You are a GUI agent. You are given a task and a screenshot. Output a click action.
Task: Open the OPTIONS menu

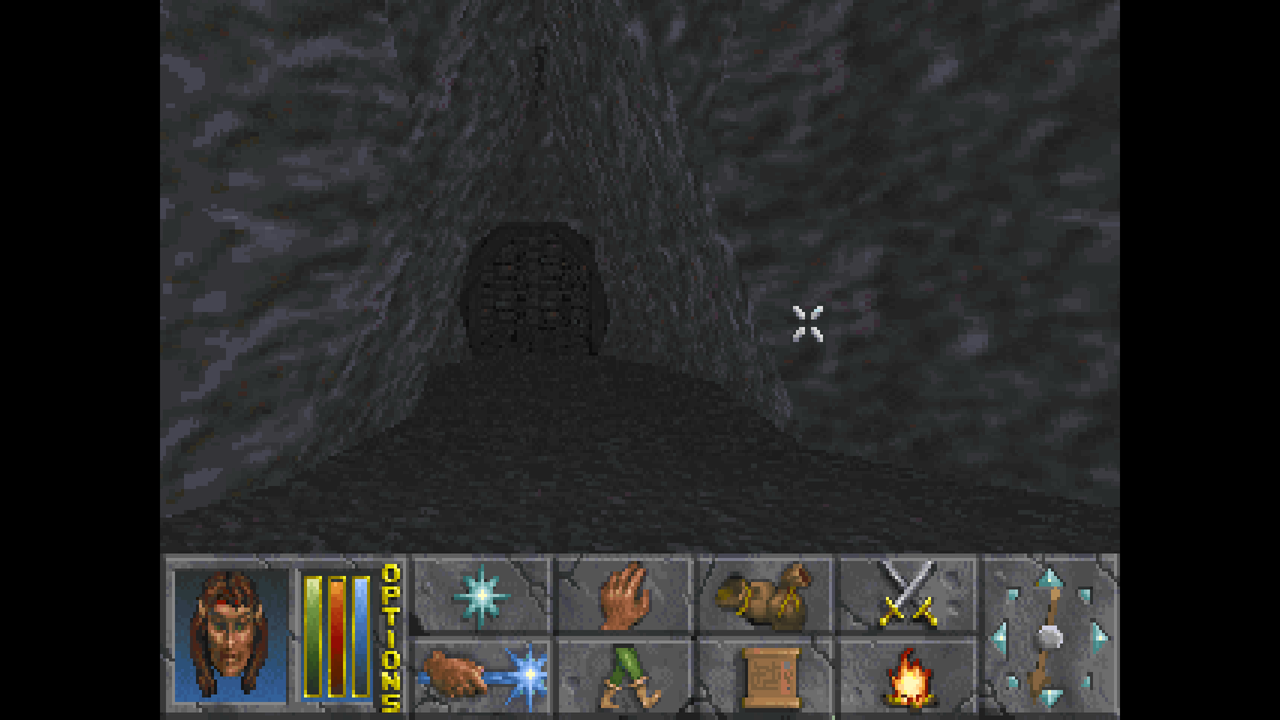point(391,637)
